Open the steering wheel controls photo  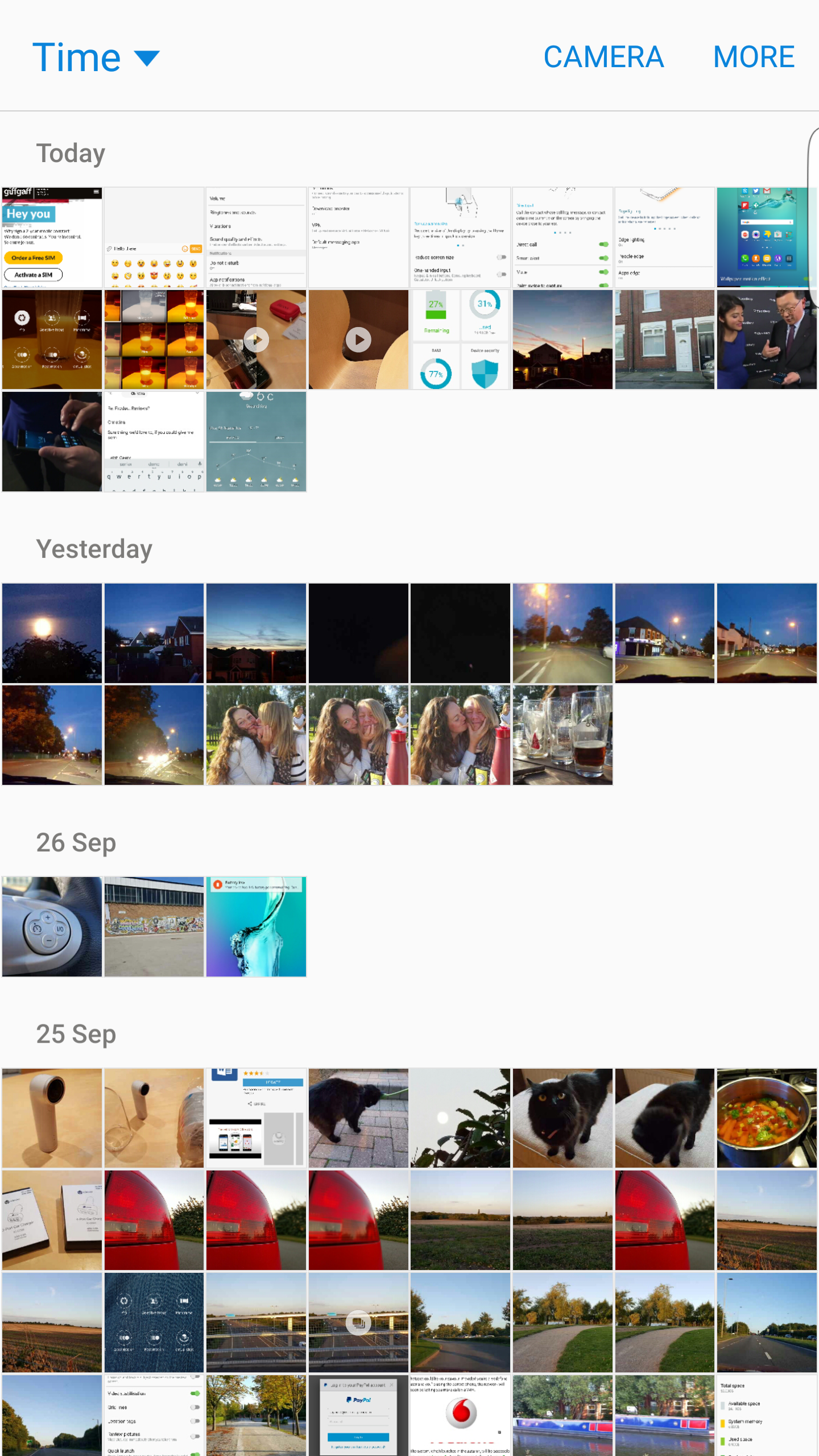(x=52, y=926)
